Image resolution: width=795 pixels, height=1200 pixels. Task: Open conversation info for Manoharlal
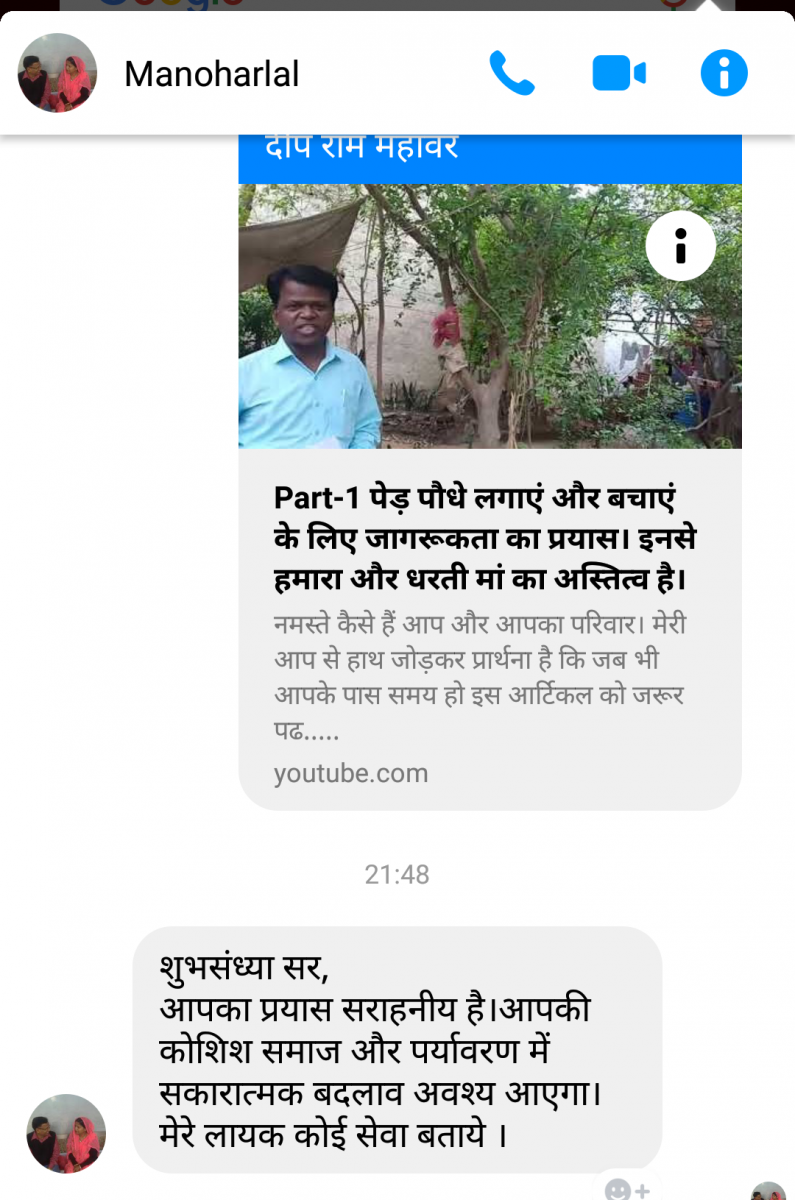(724, 73)
